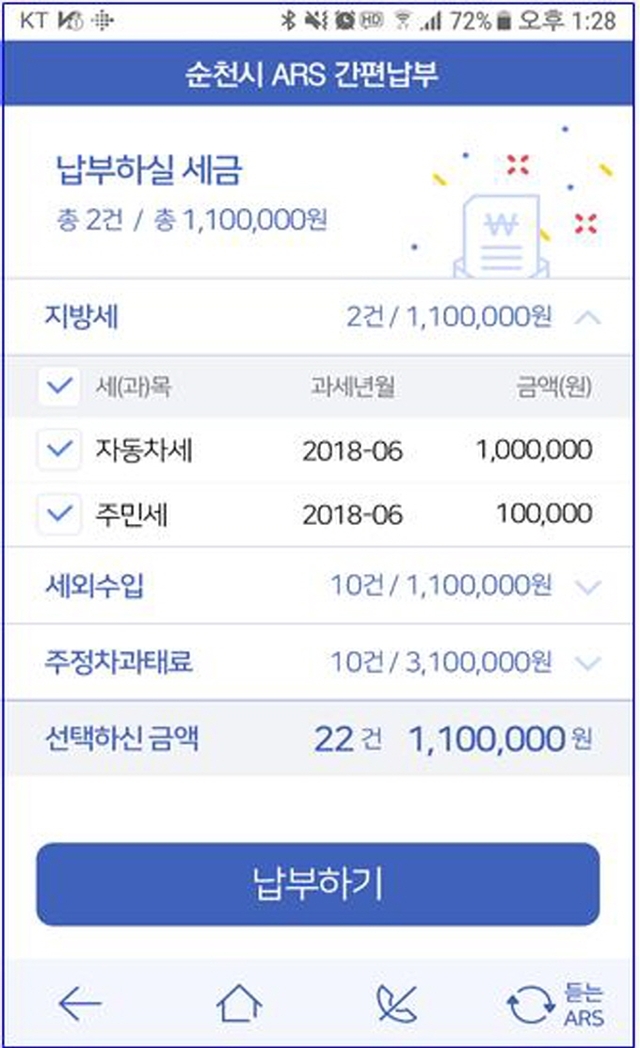Uncheck the 주민세 checkbox
The image size is (640, 1048).
tap(59, 513)
